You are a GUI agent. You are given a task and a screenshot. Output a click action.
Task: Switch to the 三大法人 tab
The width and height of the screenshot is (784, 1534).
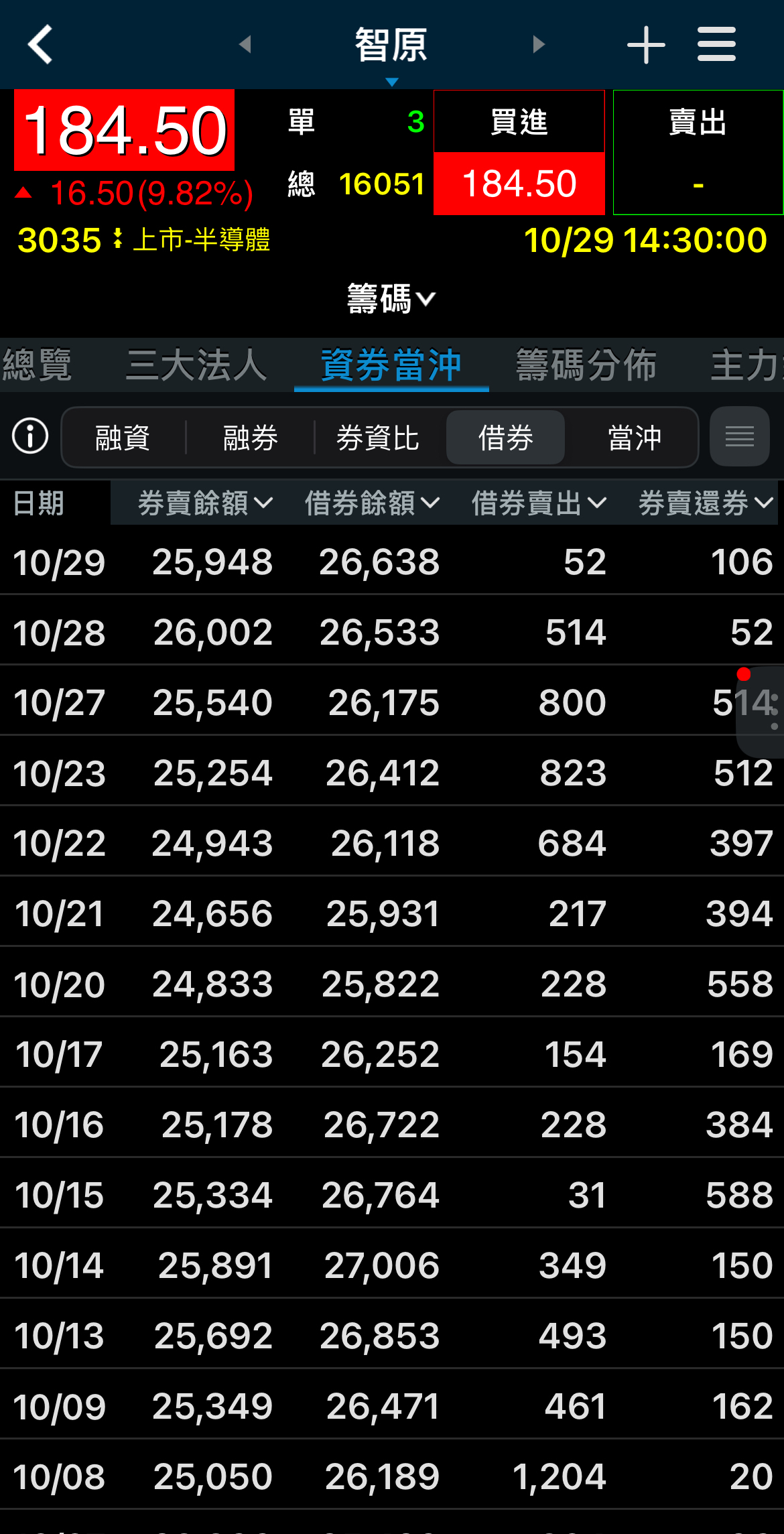[196, 365]
